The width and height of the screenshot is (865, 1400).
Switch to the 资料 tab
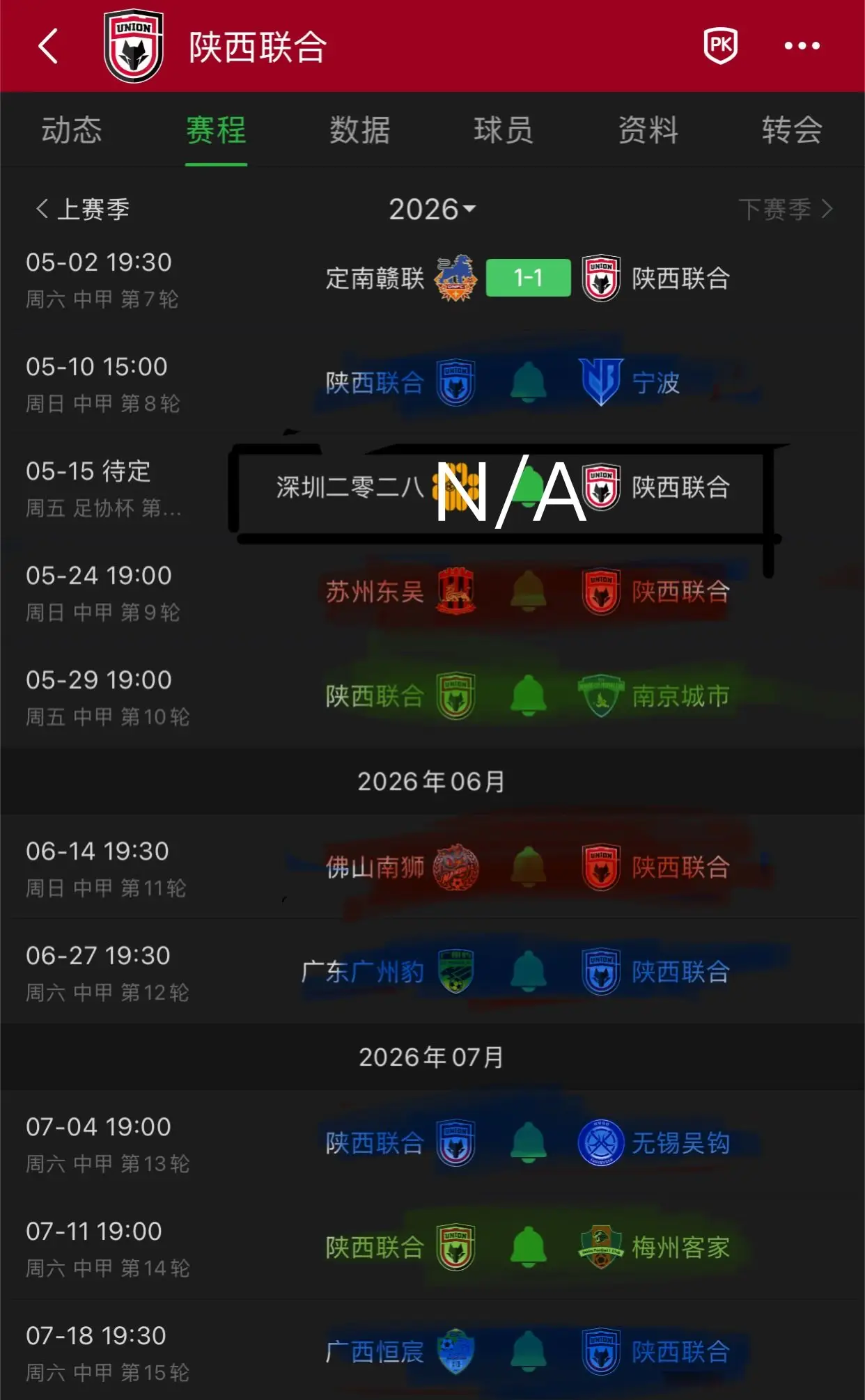point(648,129)
